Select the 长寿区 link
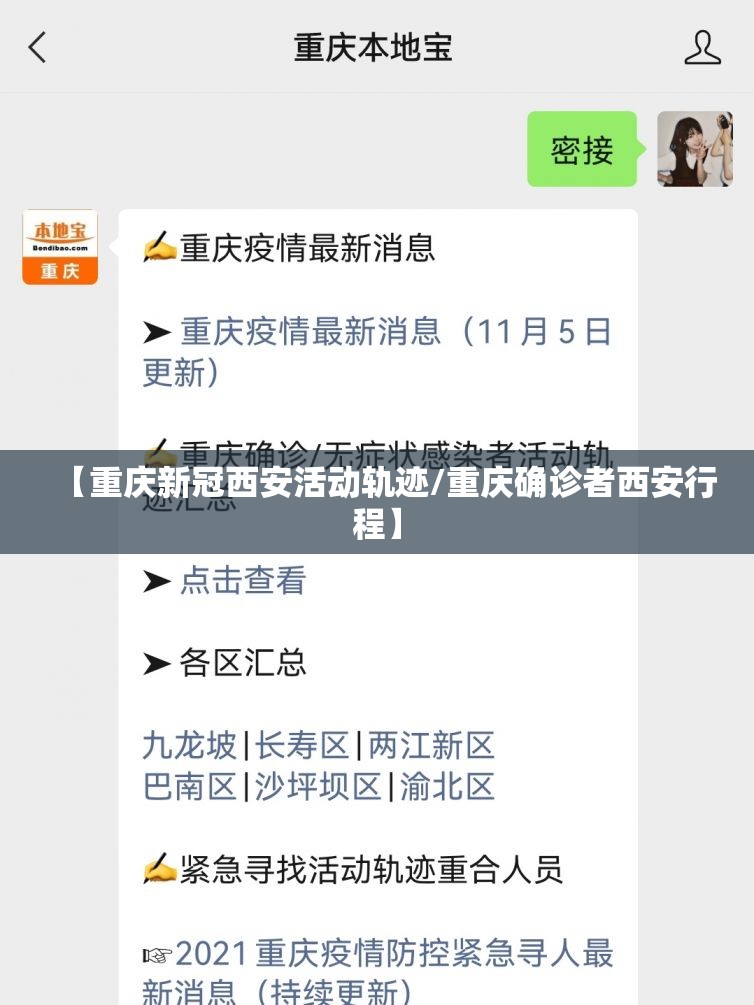754x1005 pixels. click(302, 745)
